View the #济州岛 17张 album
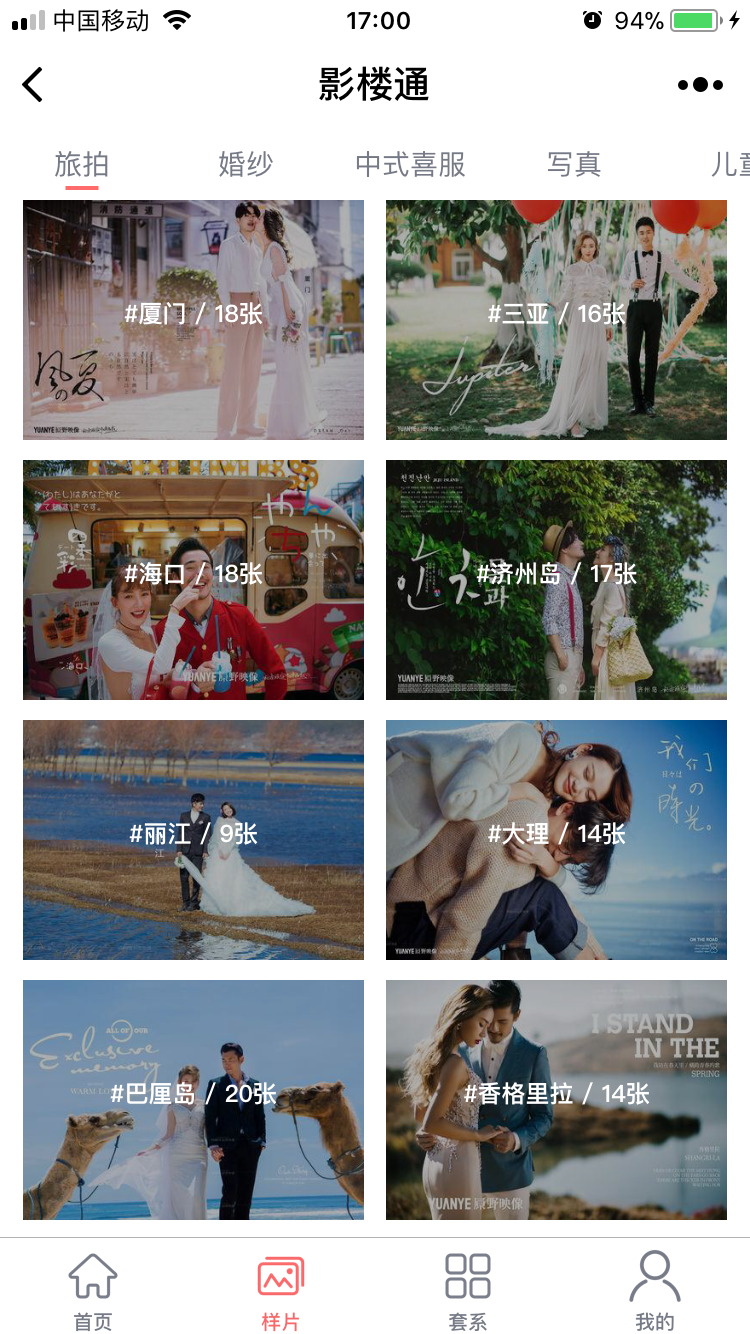The image size is (750, 1334). tap(556, 580)
